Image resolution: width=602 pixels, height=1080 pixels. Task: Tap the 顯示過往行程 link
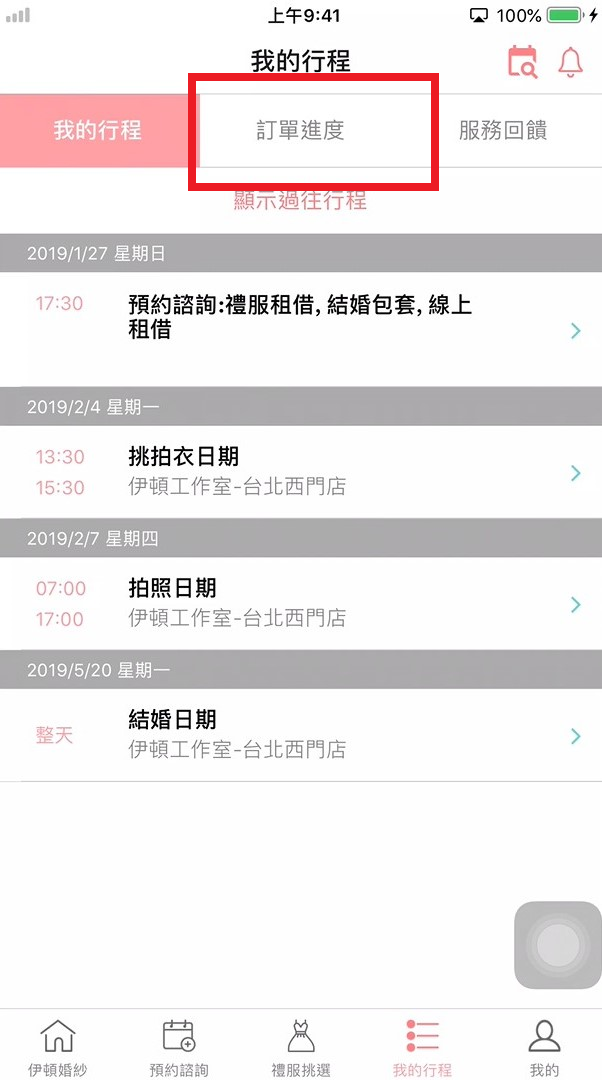click(300, 200)
